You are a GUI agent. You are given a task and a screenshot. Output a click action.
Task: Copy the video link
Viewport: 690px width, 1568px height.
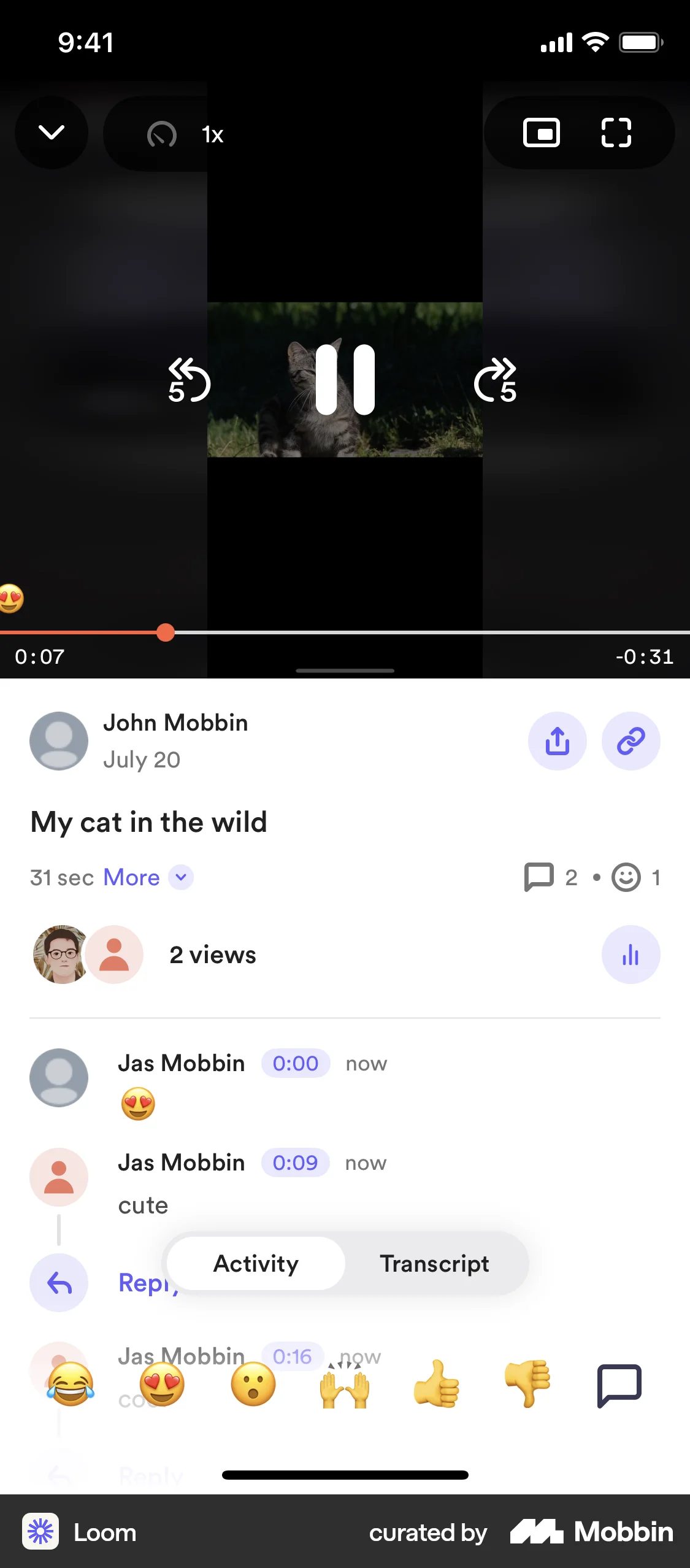click(631, 741)
